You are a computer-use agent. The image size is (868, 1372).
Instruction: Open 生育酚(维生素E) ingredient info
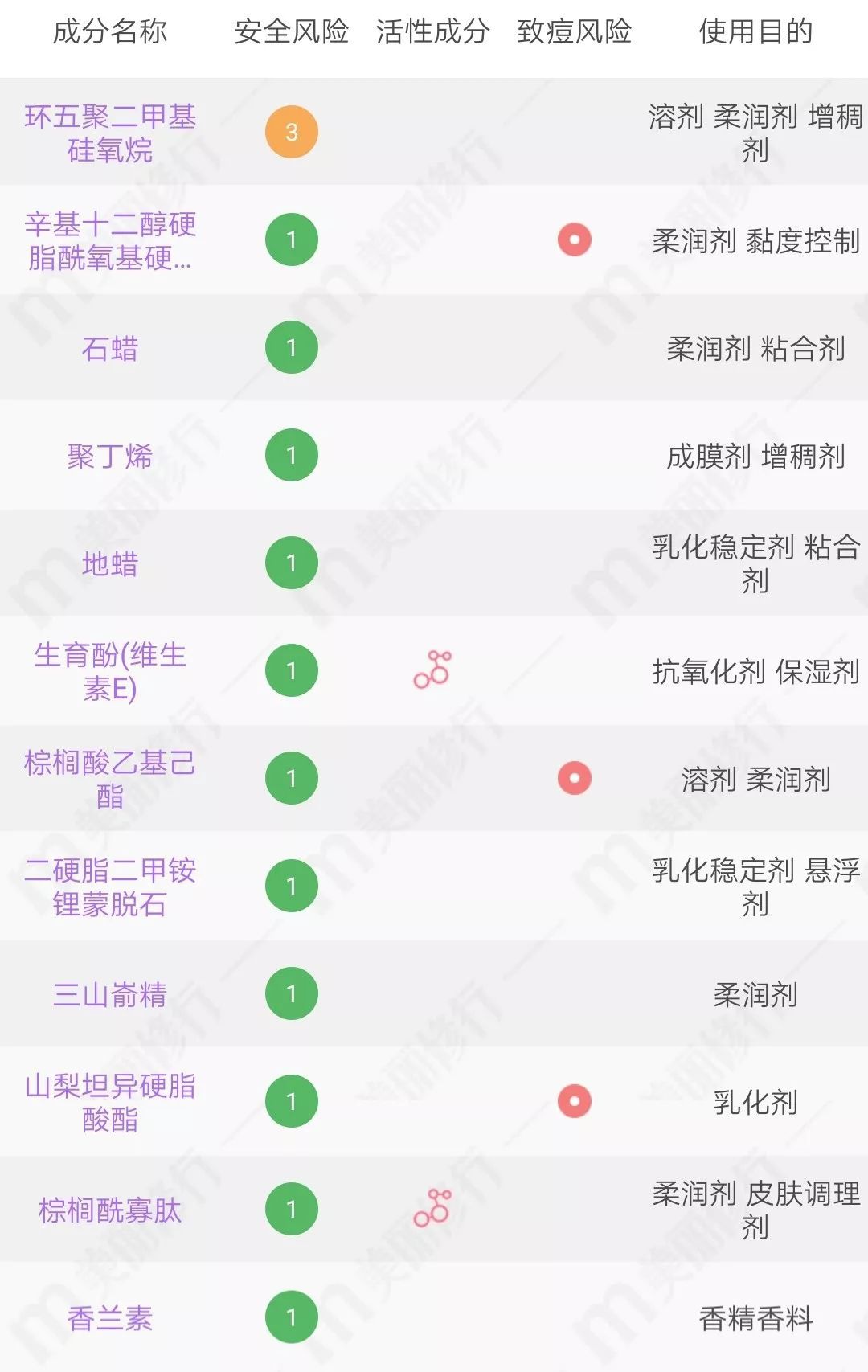(110, 672)
